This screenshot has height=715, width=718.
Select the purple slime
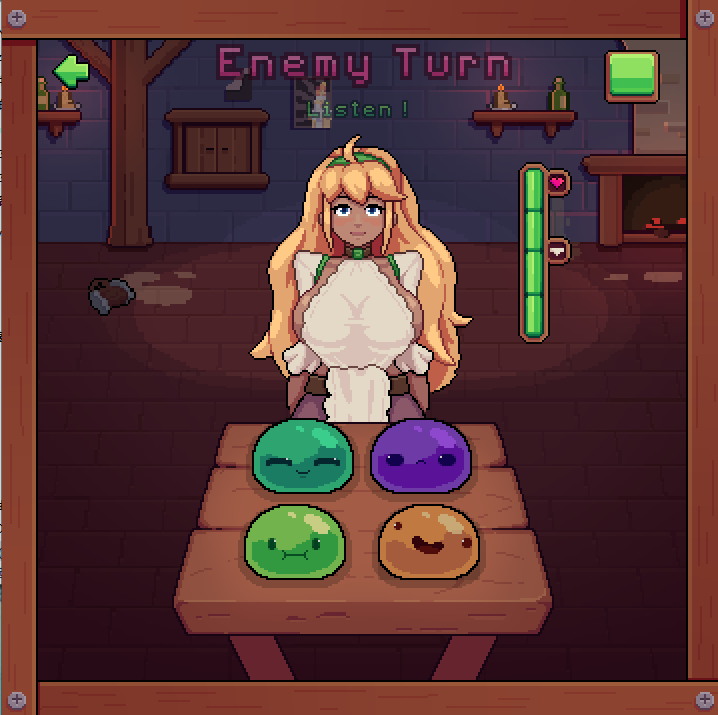click(x=421, y=456)
